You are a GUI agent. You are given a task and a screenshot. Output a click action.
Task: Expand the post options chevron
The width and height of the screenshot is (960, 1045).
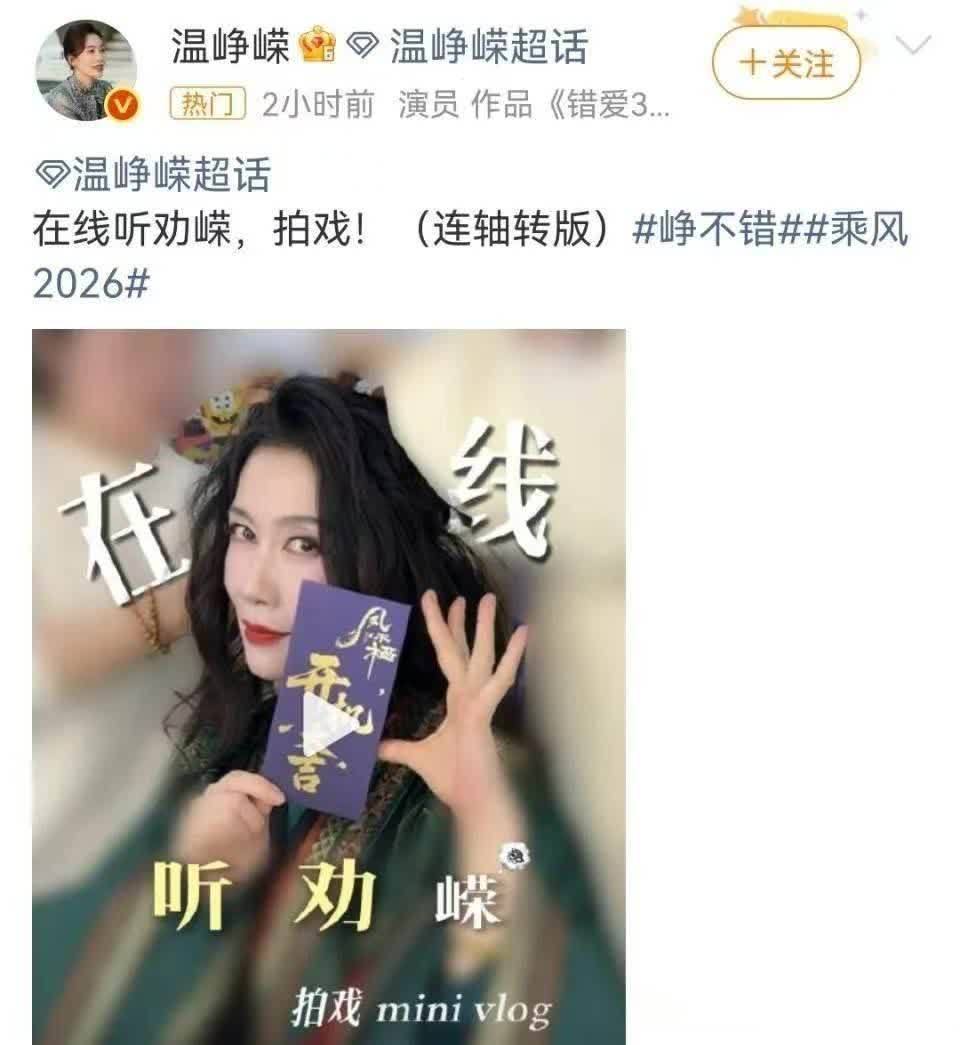[x=912, y=45]
